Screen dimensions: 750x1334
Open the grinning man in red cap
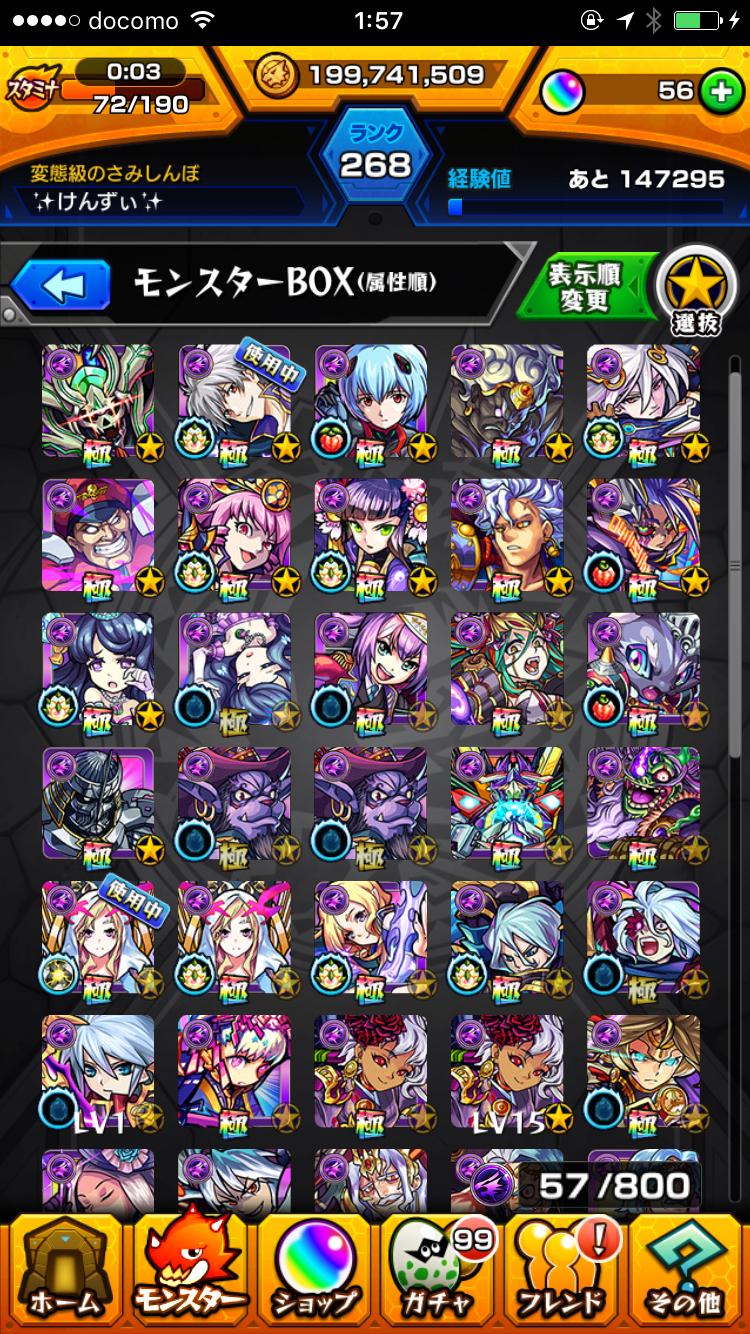[98, 535]
